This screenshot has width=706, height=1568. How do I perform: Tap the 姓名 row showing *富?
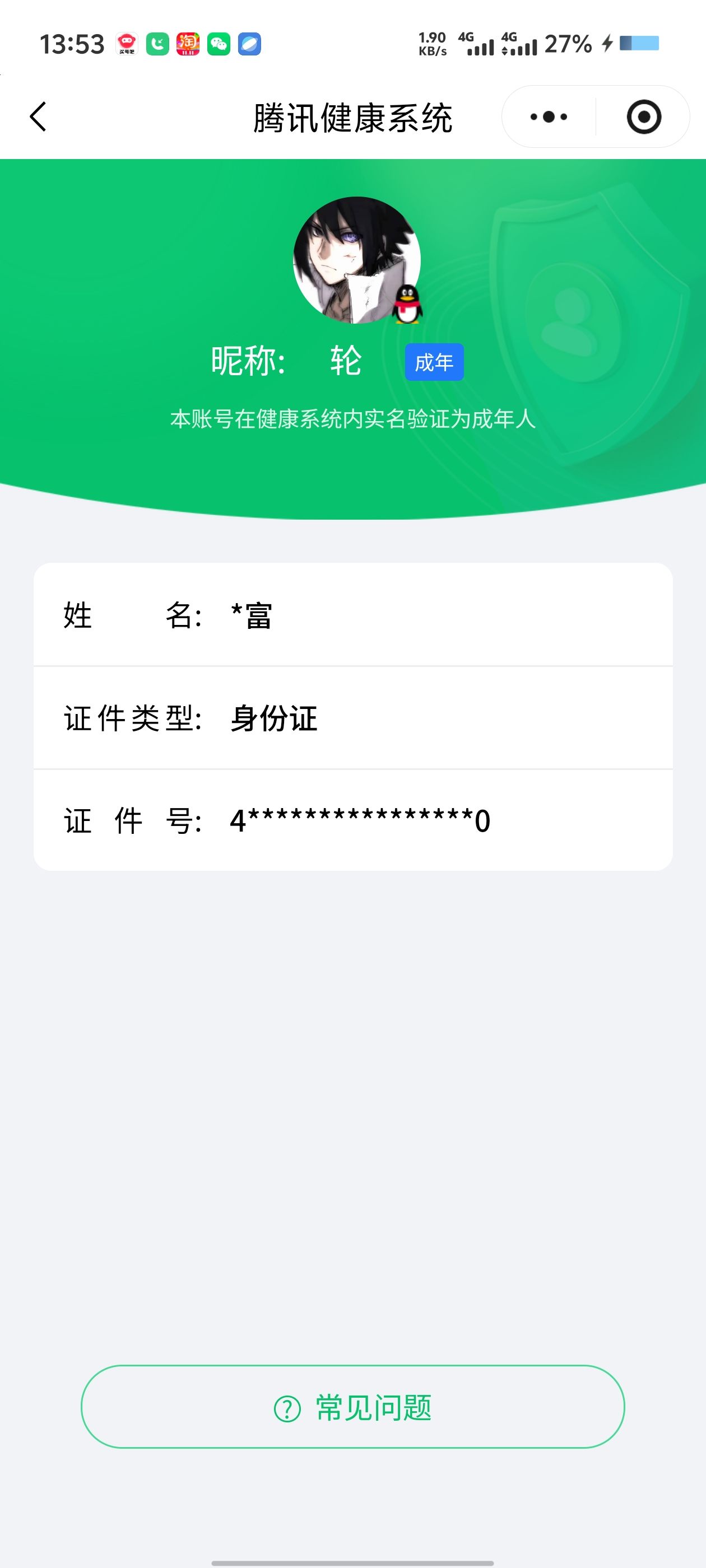352,616
